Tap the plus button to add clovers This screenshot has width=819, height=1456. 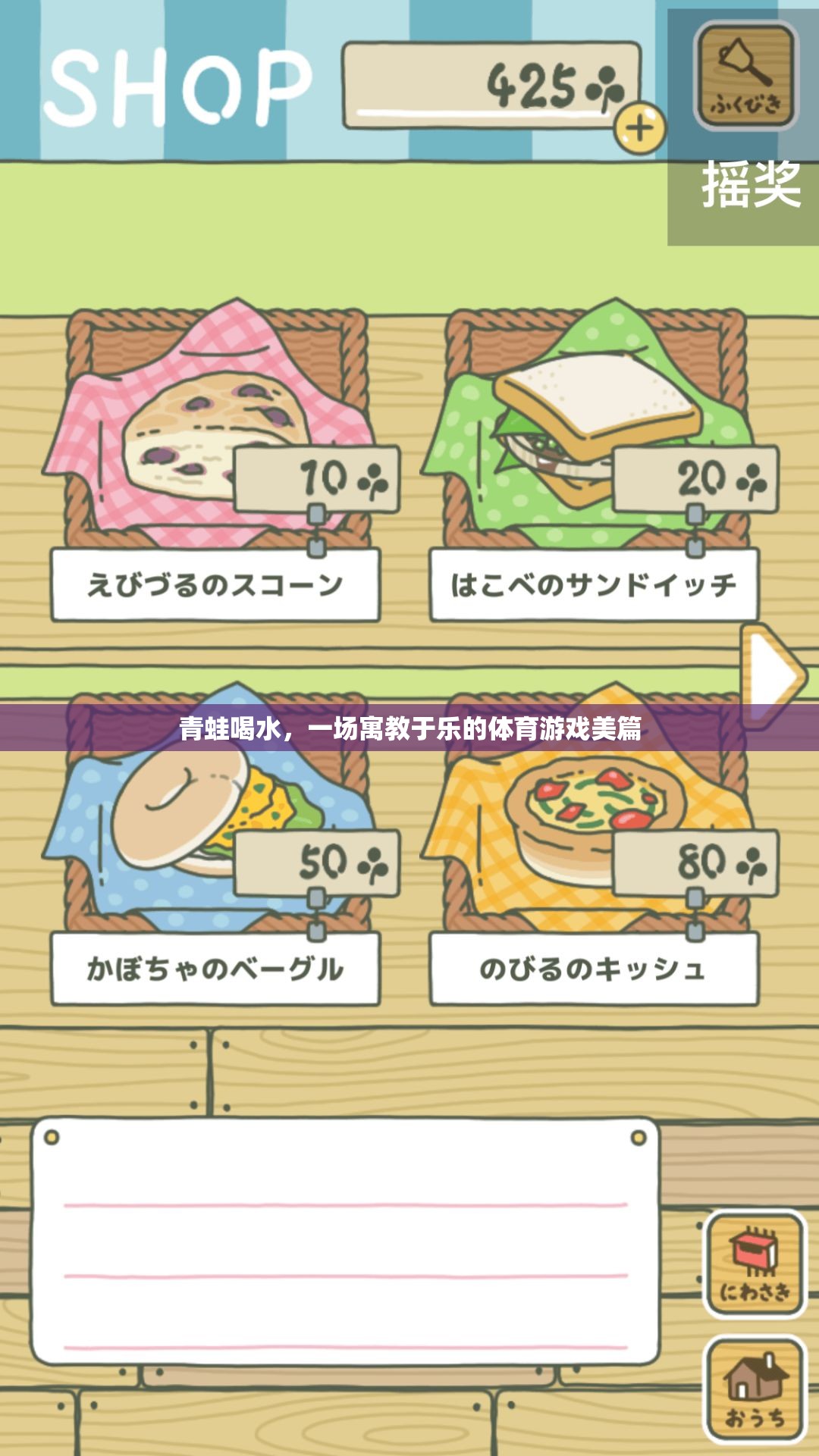pos(640,128)
